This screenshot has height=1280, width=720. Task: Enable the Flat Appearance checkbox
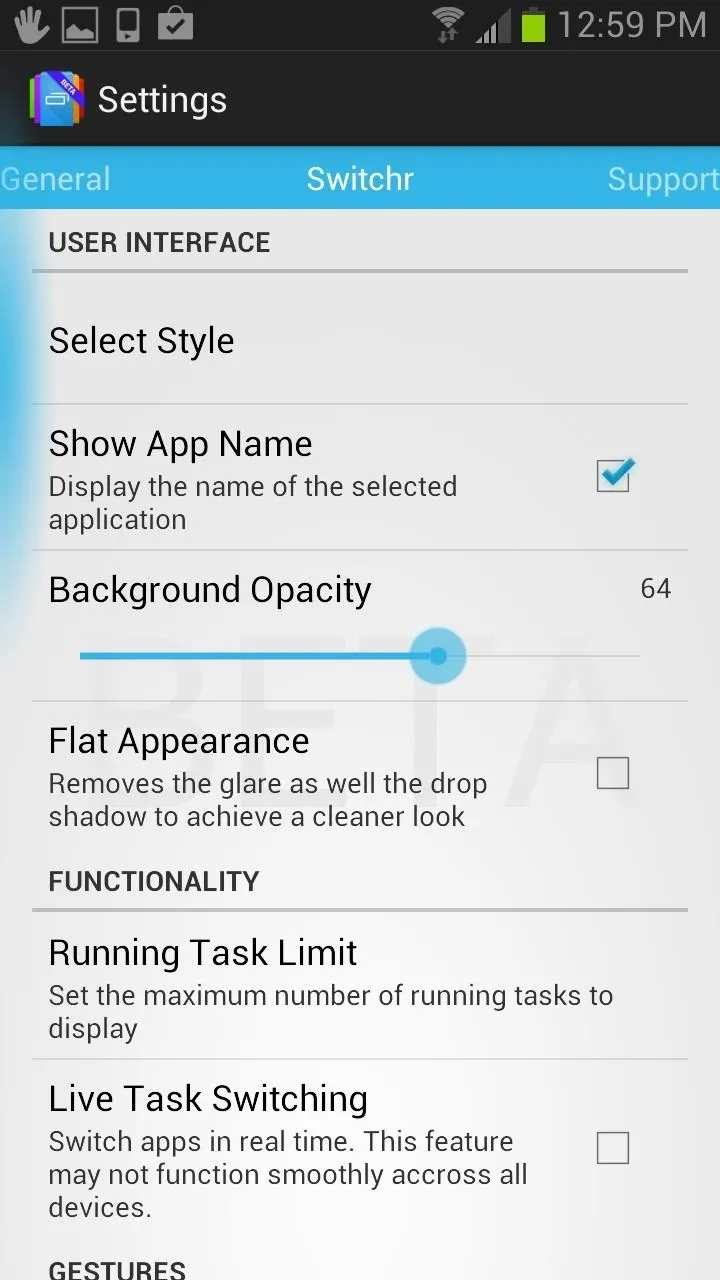(x=613, y=773)
